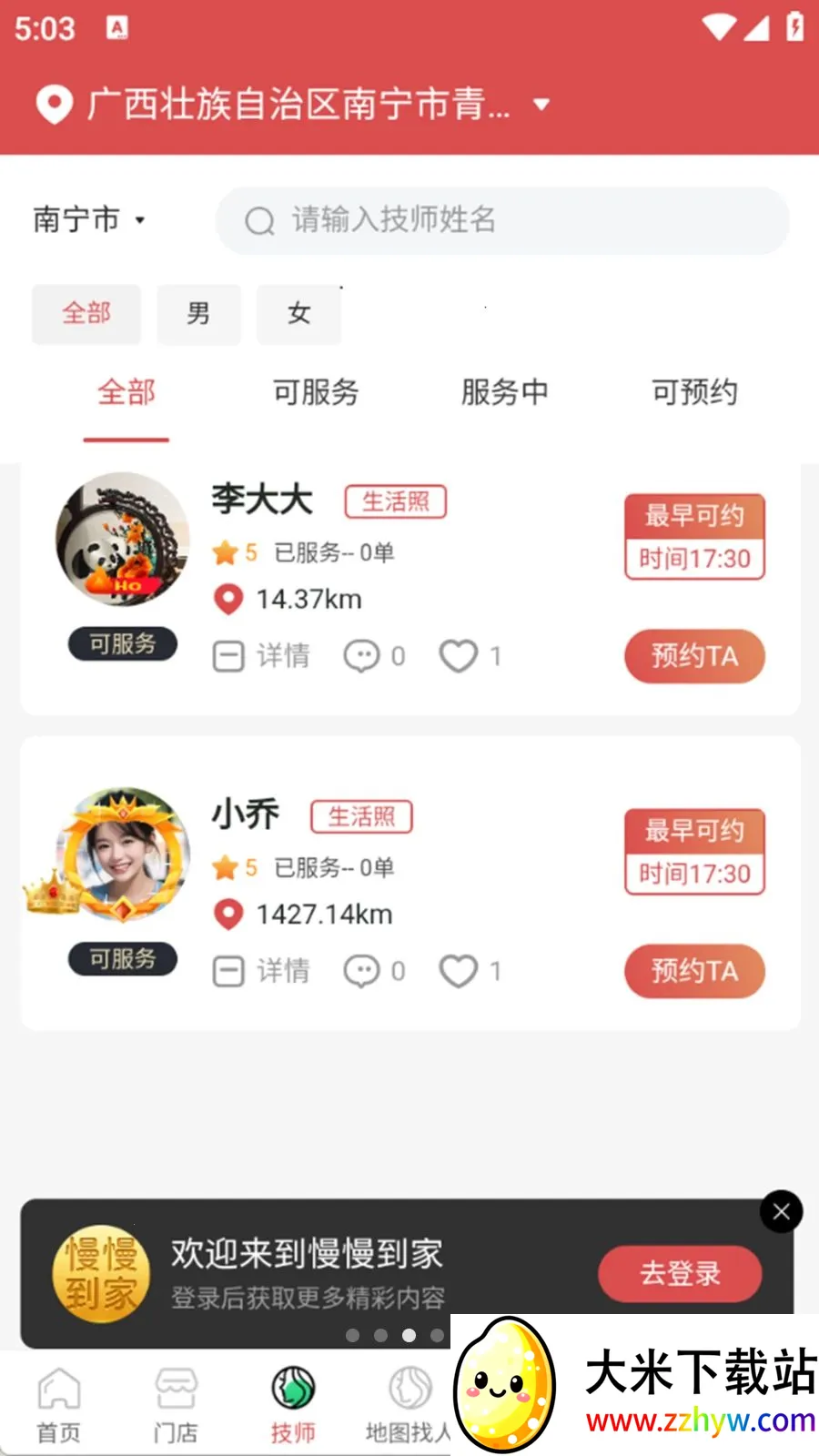Image resolution: width=819 pixels, height=1456 pixels.
Task: Open the 南宁市 city selector
Action: pyautogui.click(x=89, y=219)
